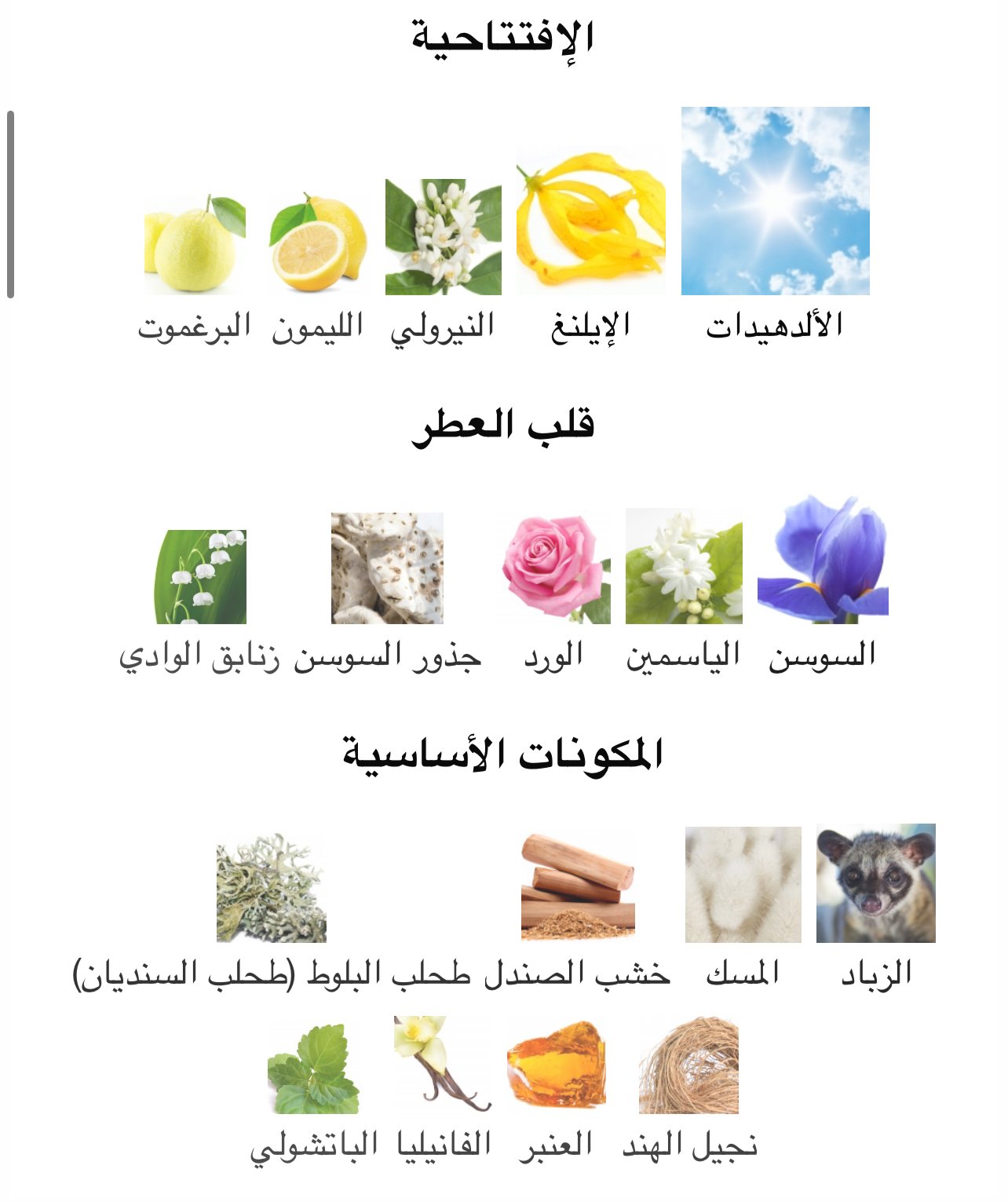Open the نجيل الهند vetiver note
Viewport: 1008px width, 1202px height.
click(x=689, y=1066)
